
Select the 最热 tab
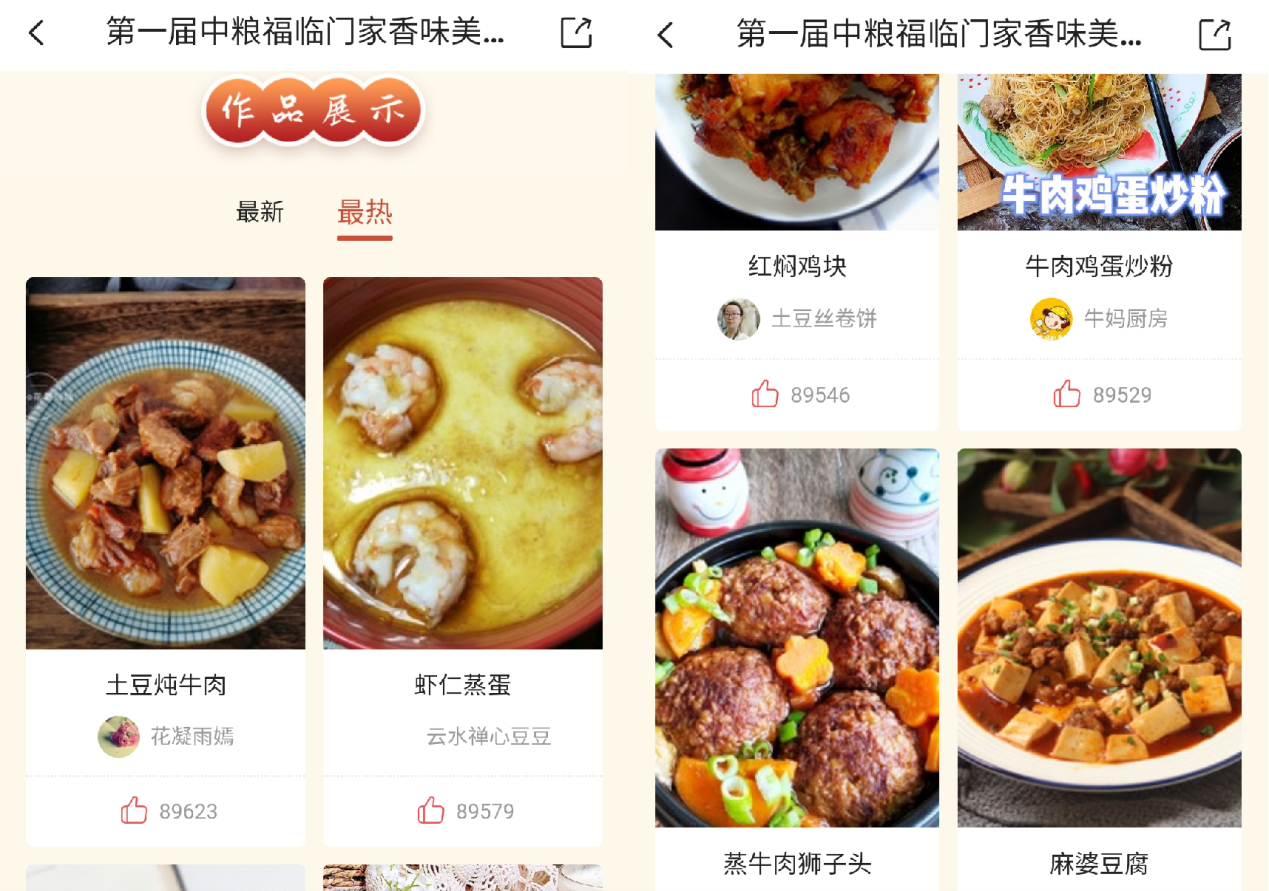(x=364, y=212)
